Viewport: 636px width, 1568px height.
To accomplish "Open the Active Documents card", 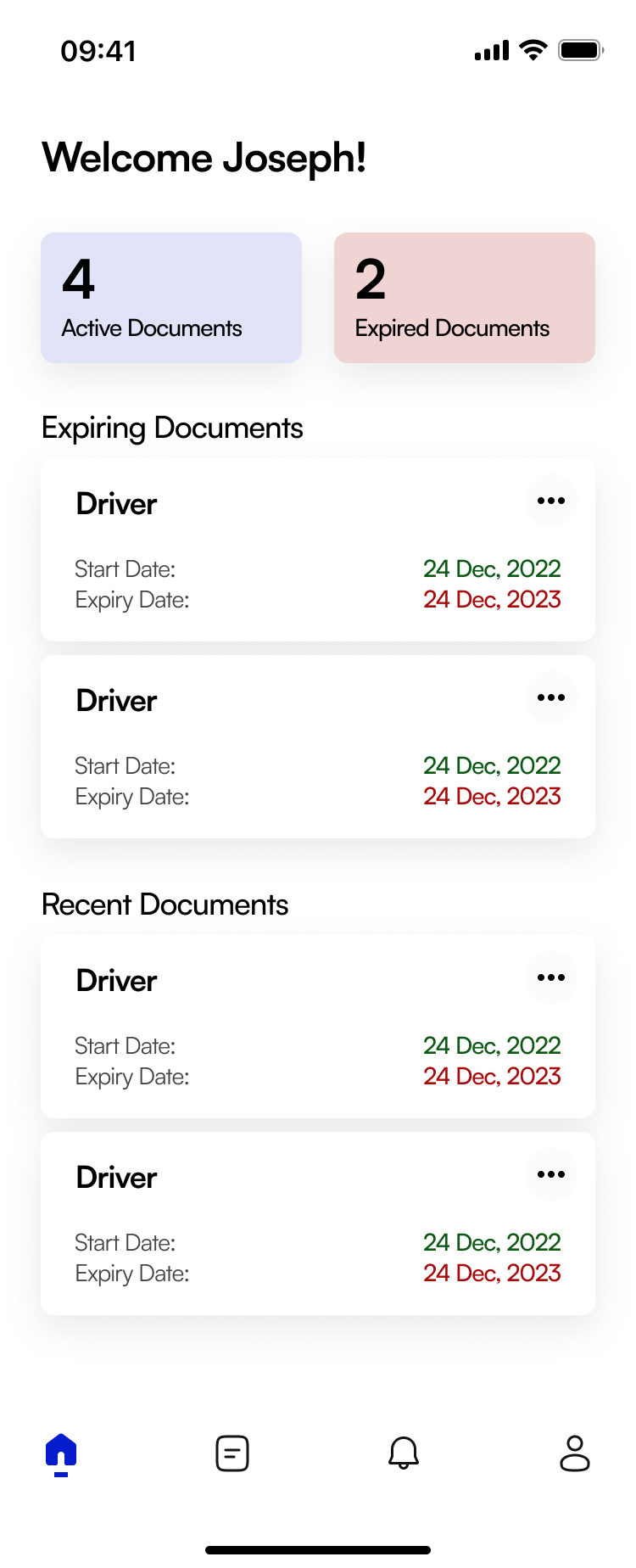I will (x=171, y=298).
